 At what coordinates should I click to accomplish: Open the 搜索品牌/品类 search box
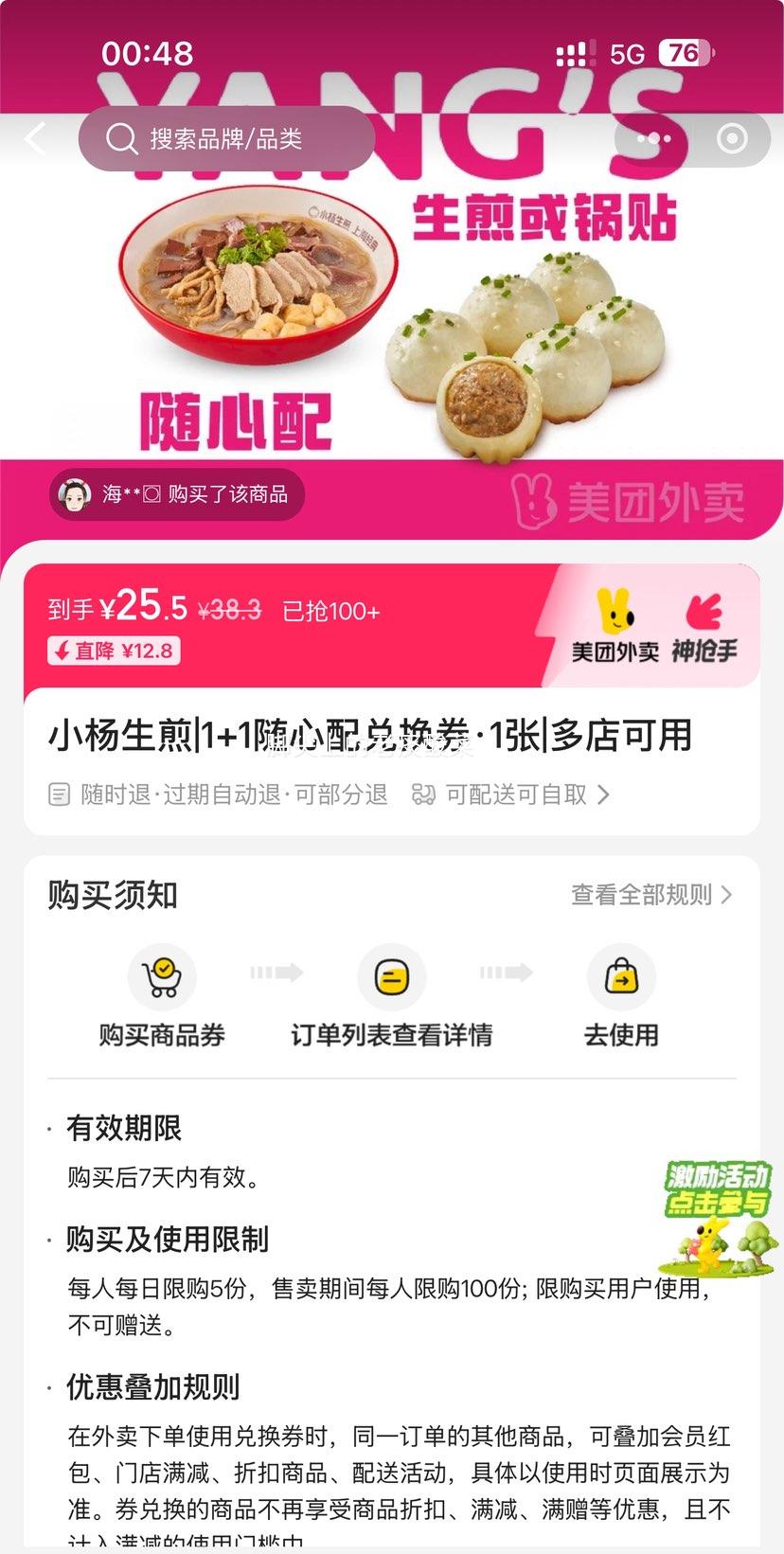(x=226, y=139)
